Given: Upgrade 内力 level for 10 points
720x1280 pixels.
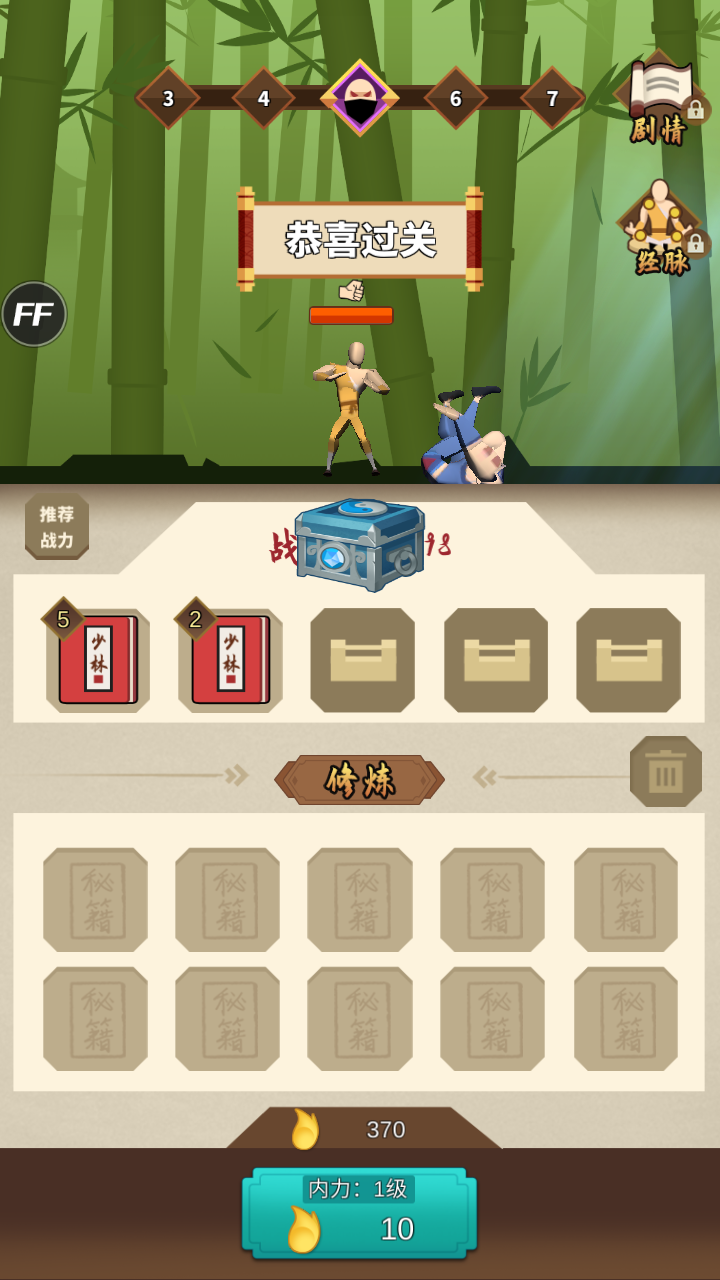Looking at the screenshot, I should point(360,1213).
